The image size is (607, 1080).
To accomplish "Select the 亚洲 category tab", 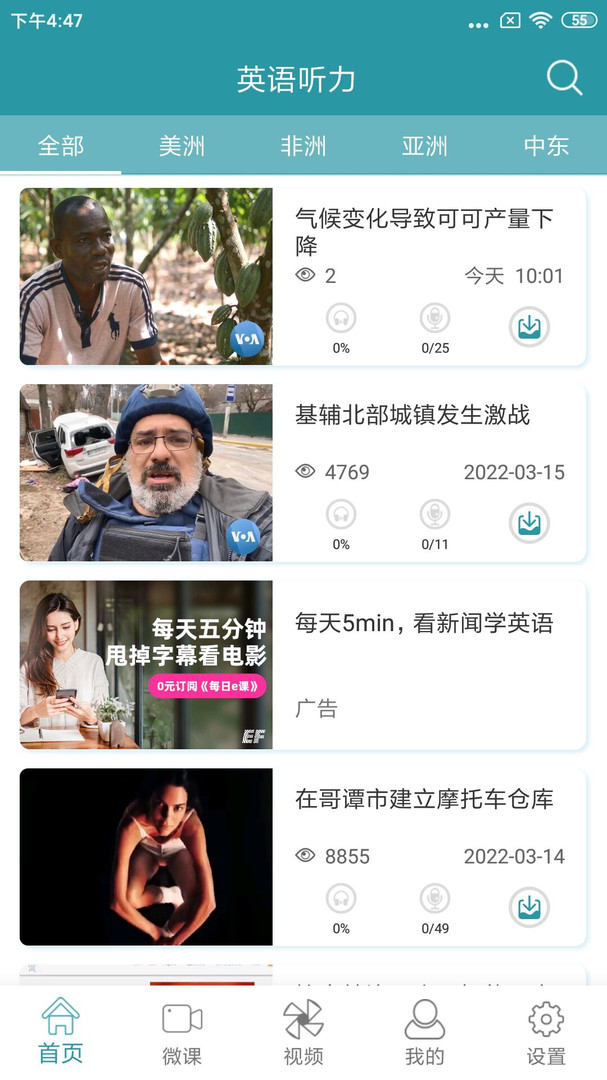I will coord(425,146).
